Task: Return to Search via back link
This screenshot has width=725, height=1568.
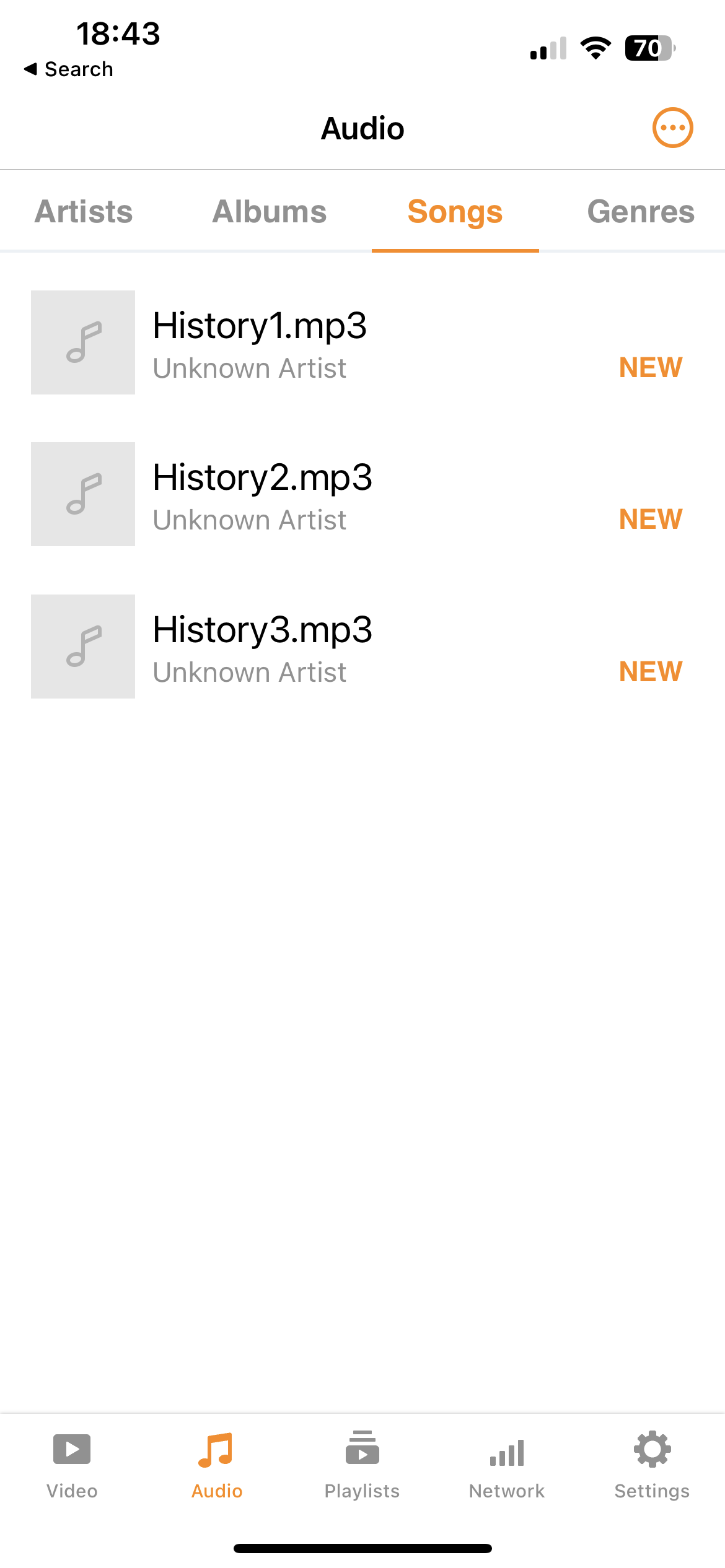Action: click(69, 69)
